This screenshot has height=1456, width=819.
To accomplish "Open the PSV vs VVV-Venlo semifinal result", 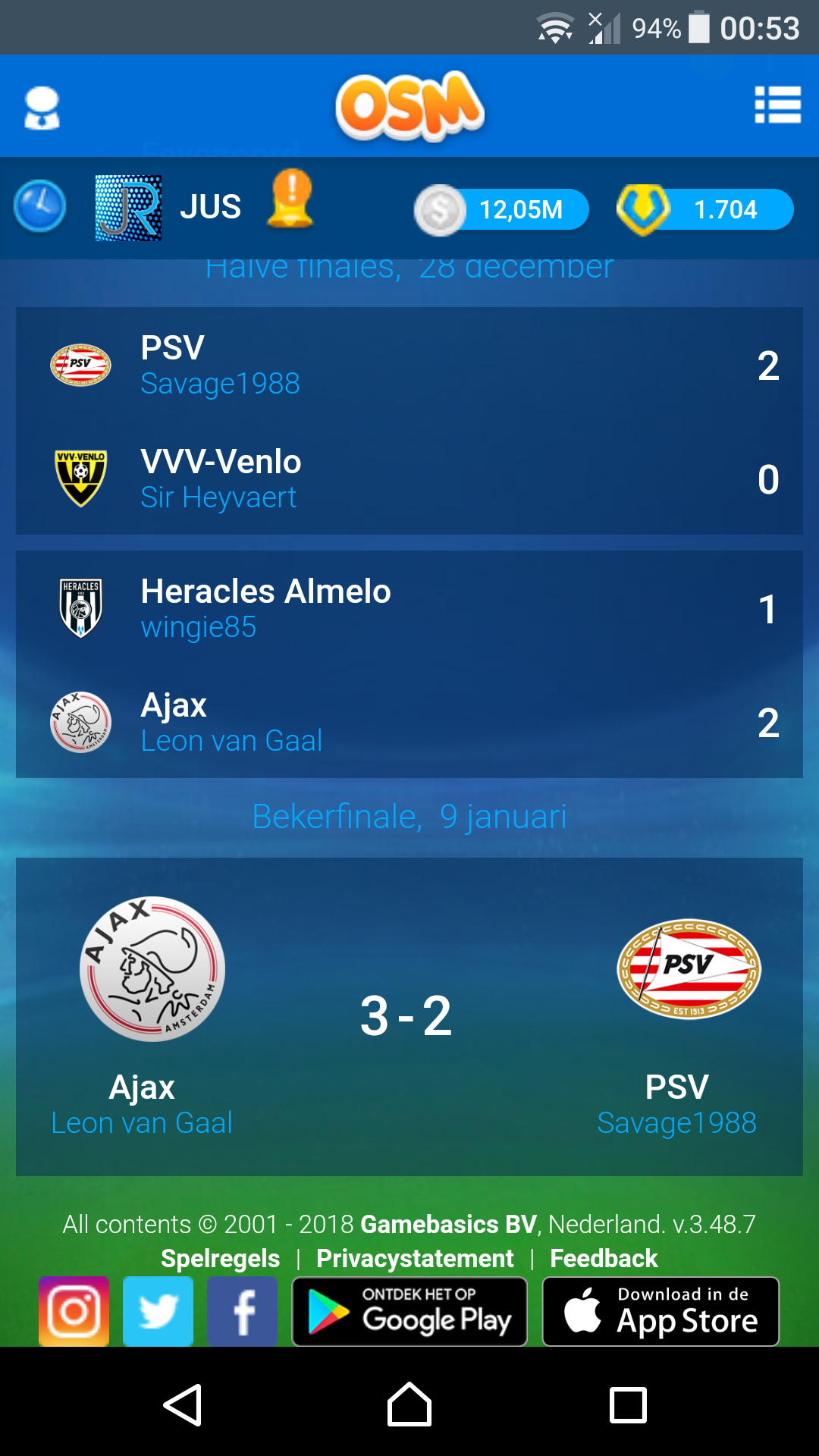I will 409,421.
